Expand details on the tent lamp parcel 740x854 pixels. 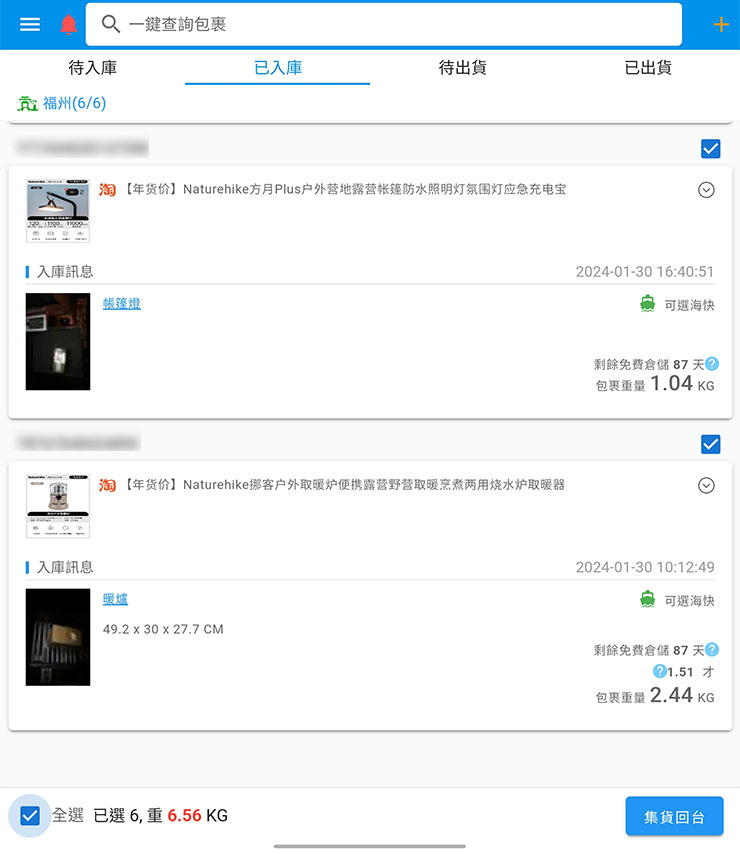(x=706, y=190)
